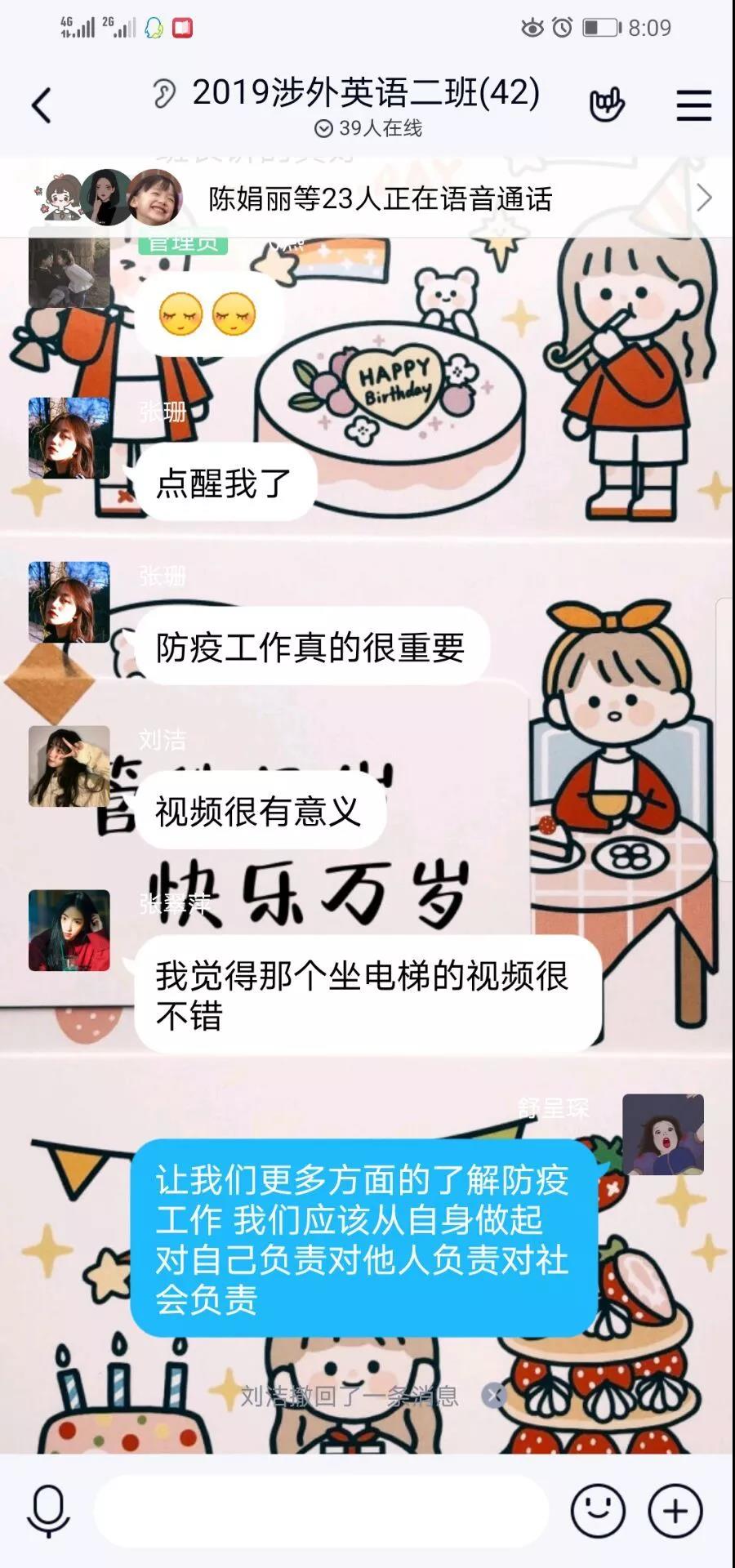
Task: View 舒呈琛's profile avatar
Action: click(x=662, y=1134)
